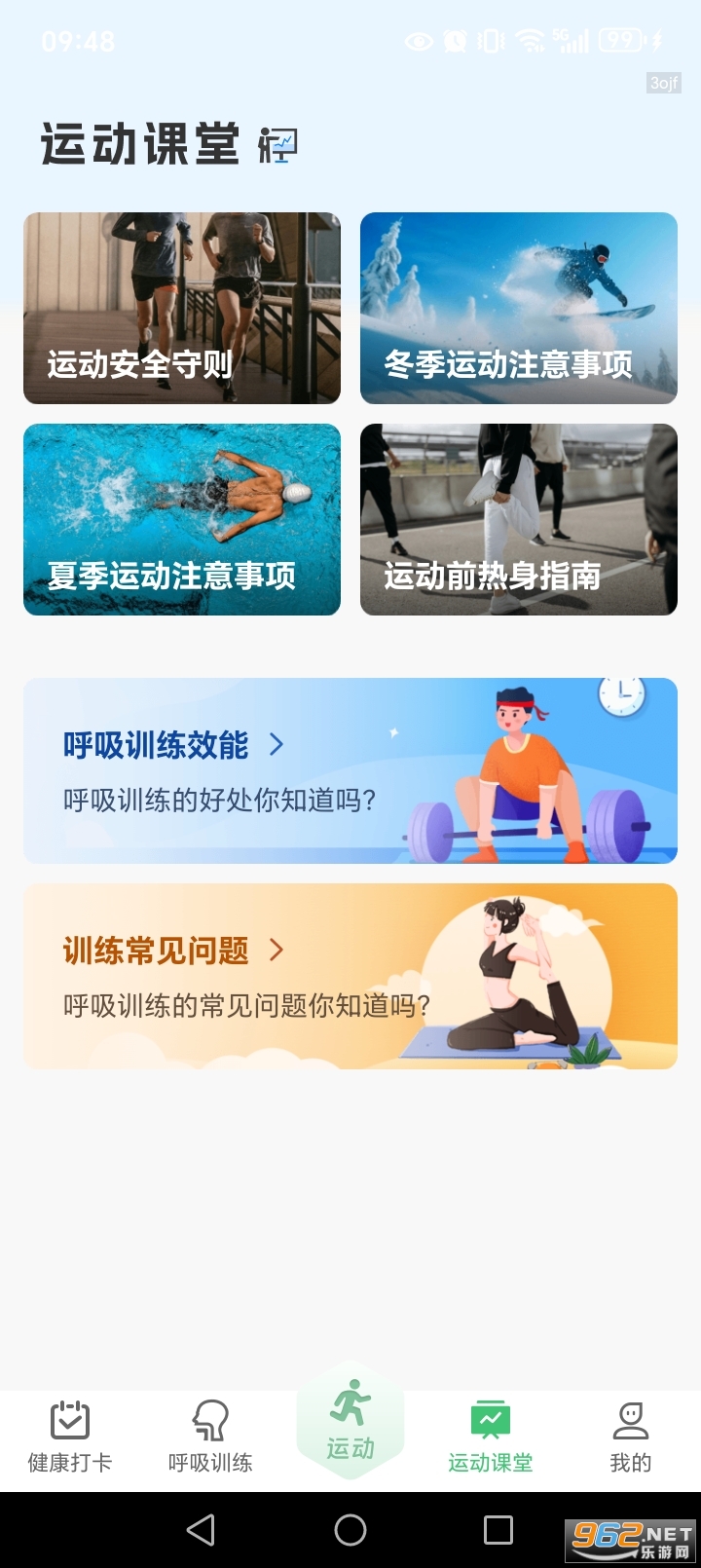Open the 冬季运动注意事项 snowboarding card
The width and height of the screenshot is (701, 1568).
[x=519, y=308]
